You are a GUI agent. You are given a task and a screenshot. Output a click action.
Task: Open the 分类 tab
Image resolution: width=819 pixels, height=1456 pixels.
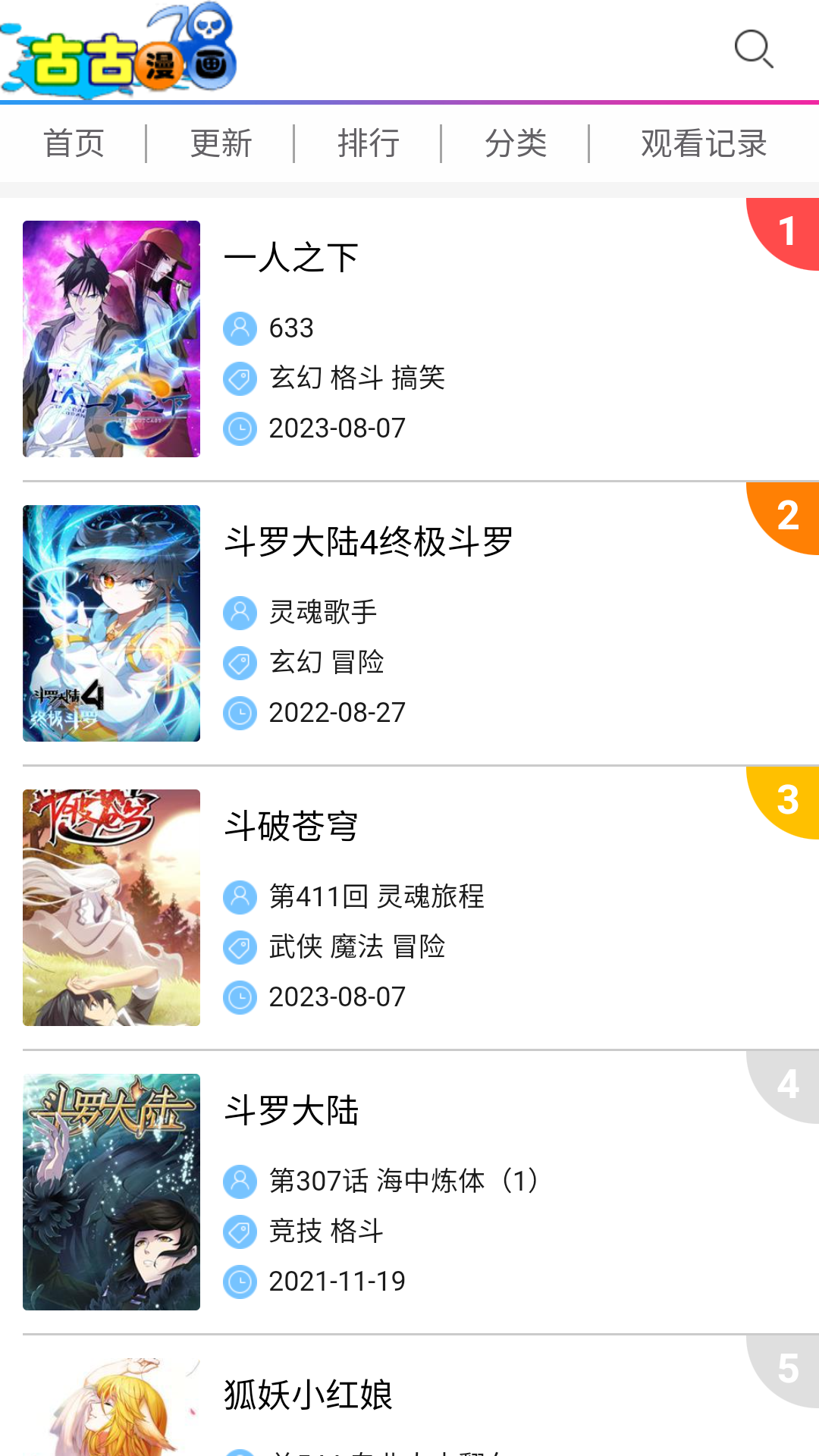(x=516, y=143)
